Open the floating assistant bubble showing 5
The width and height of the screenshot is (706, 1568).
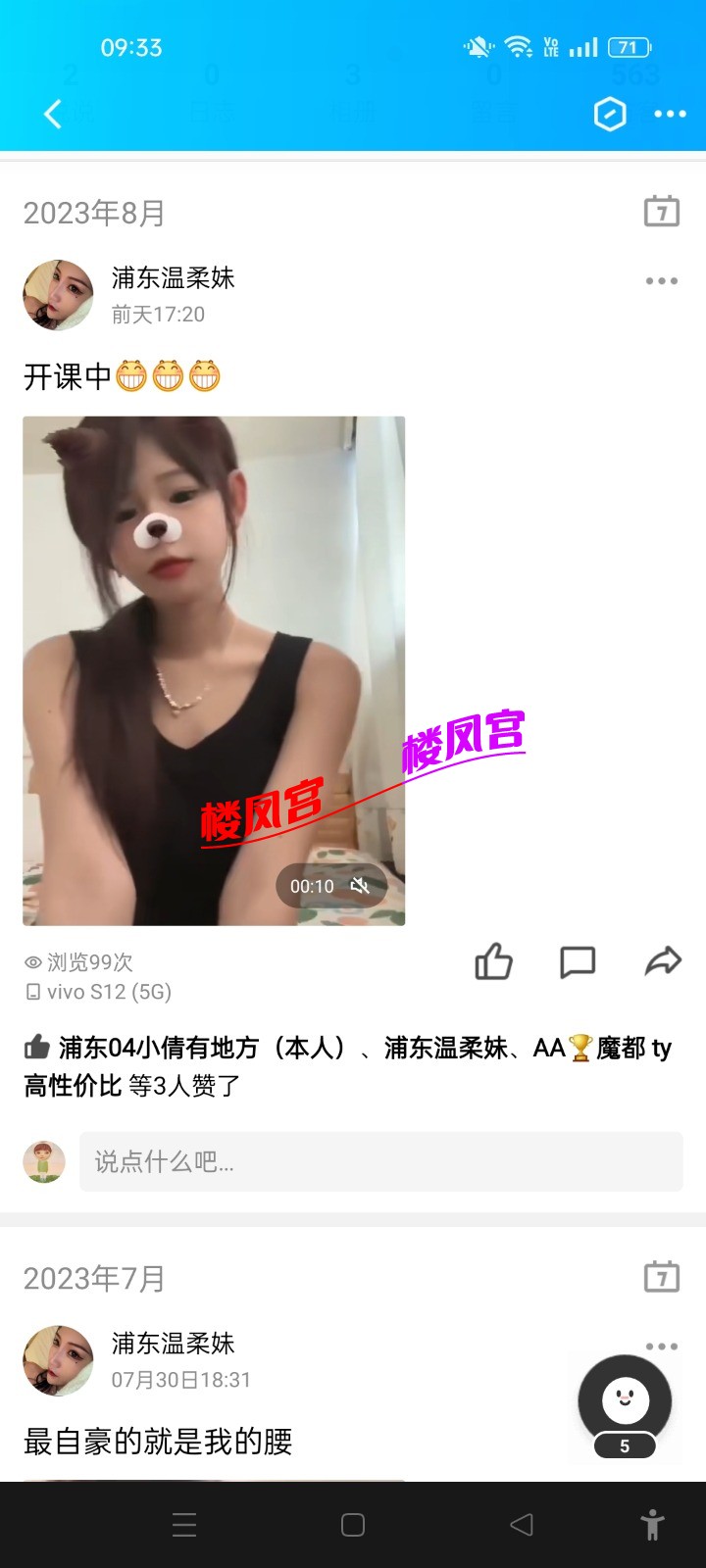tap(625, 1401)
